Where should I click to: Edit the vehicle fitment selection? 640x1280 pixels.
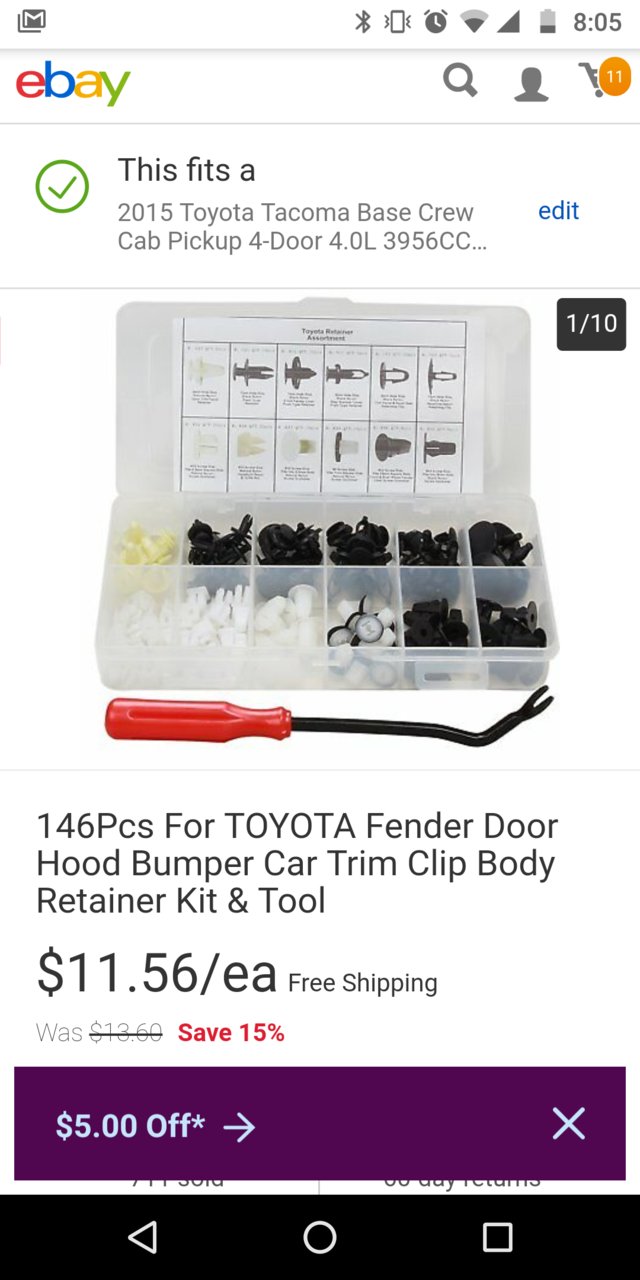click(558, 210)
